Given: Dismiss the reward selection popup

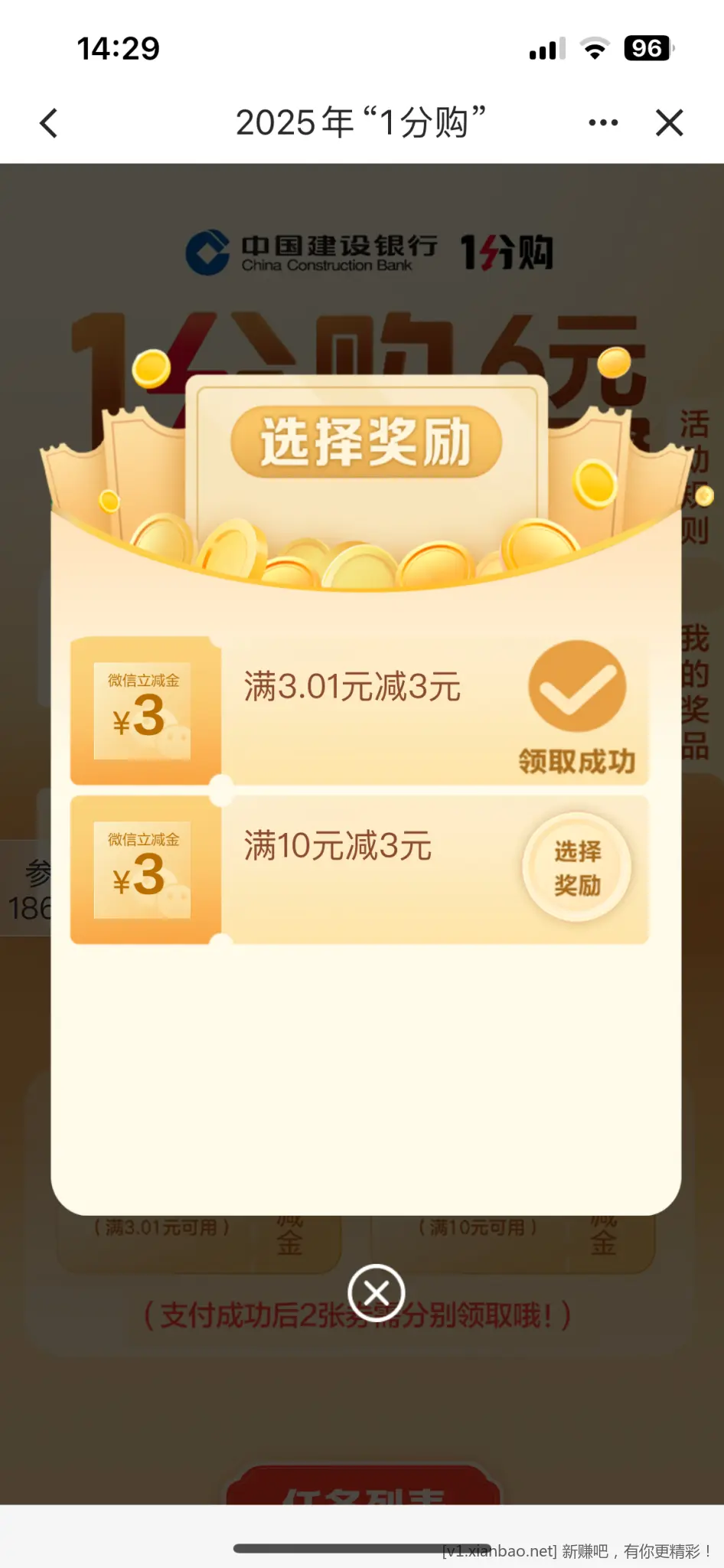Looking at the screenshot, I should pos(376,1293).
